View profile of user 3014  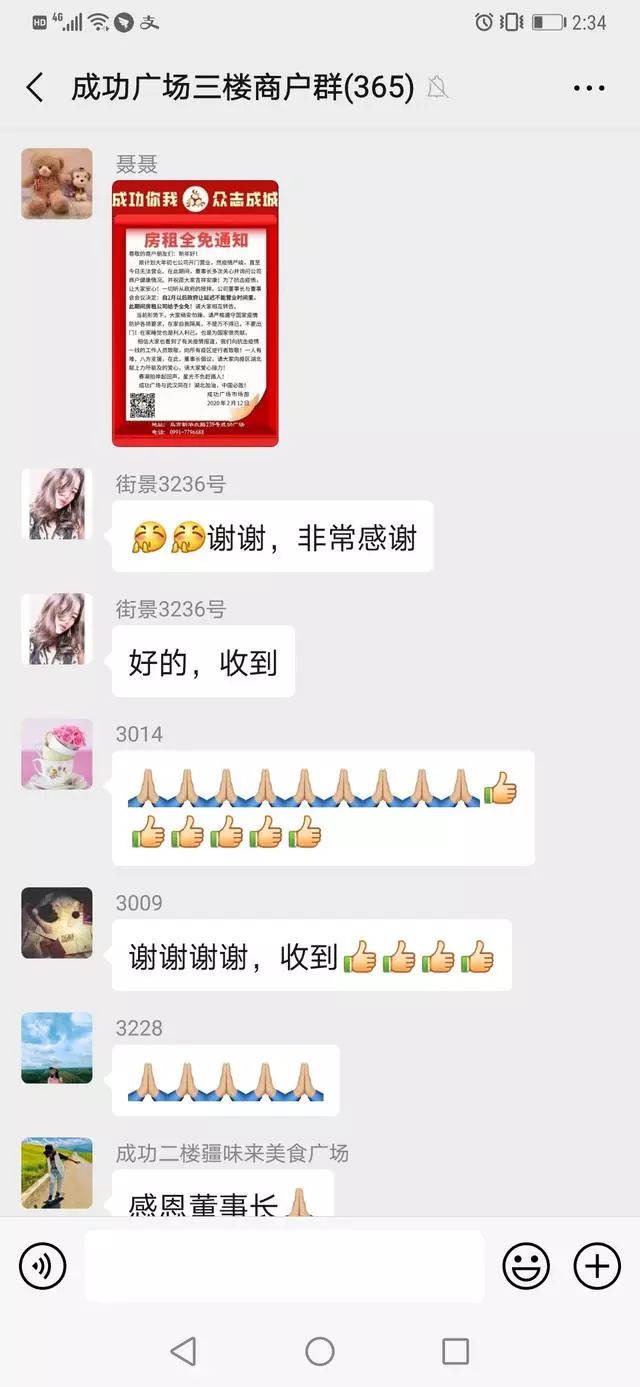coord(57,754)
